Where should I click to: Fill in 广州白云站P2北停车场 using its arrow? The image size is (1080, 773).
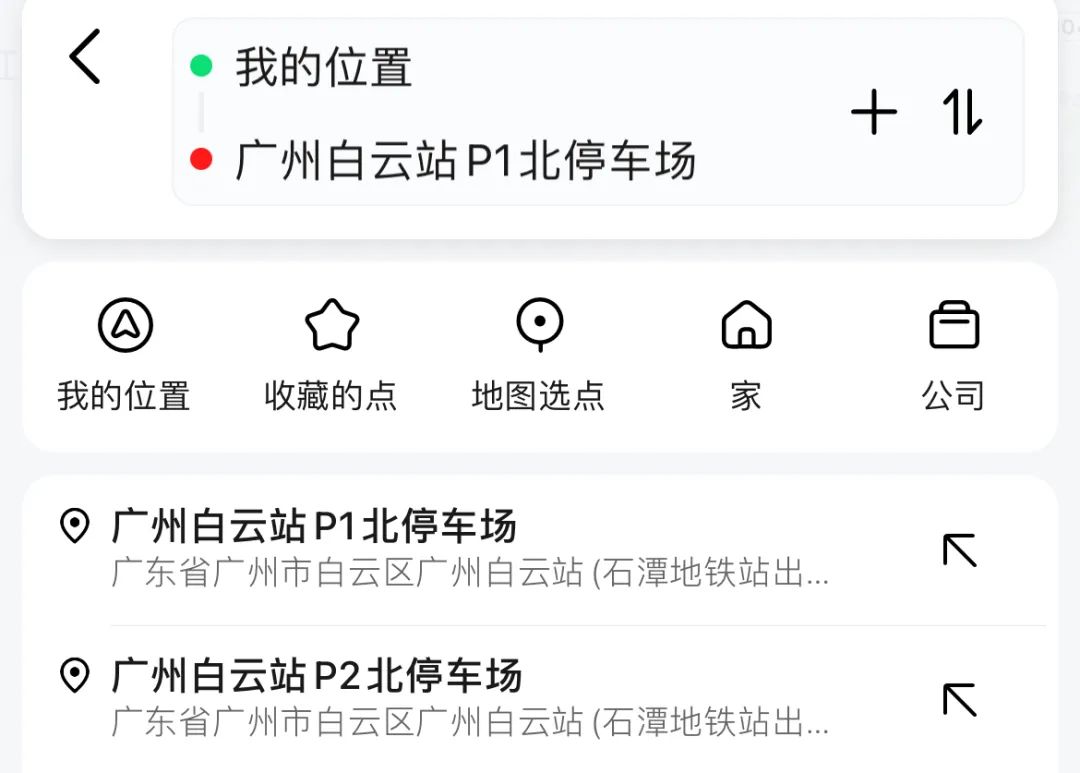click(960, 699)
